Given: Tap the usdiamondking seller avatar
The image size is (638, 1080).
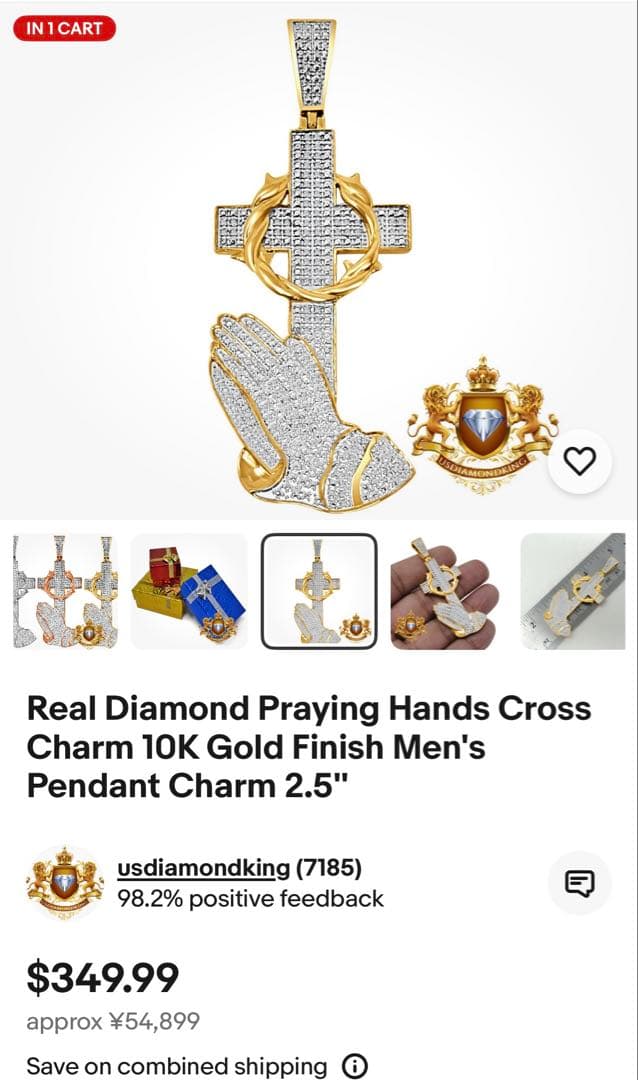Looking at the screenshot, I should click(65, 882).
